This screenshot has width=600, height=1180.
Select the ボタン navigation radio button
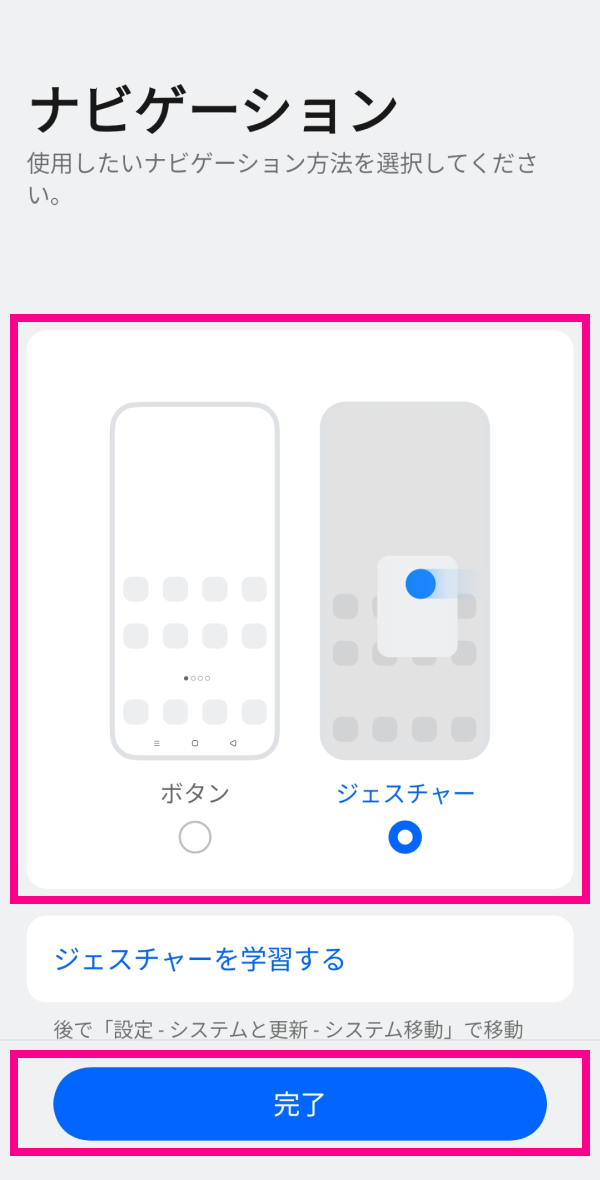pos(195,837)
